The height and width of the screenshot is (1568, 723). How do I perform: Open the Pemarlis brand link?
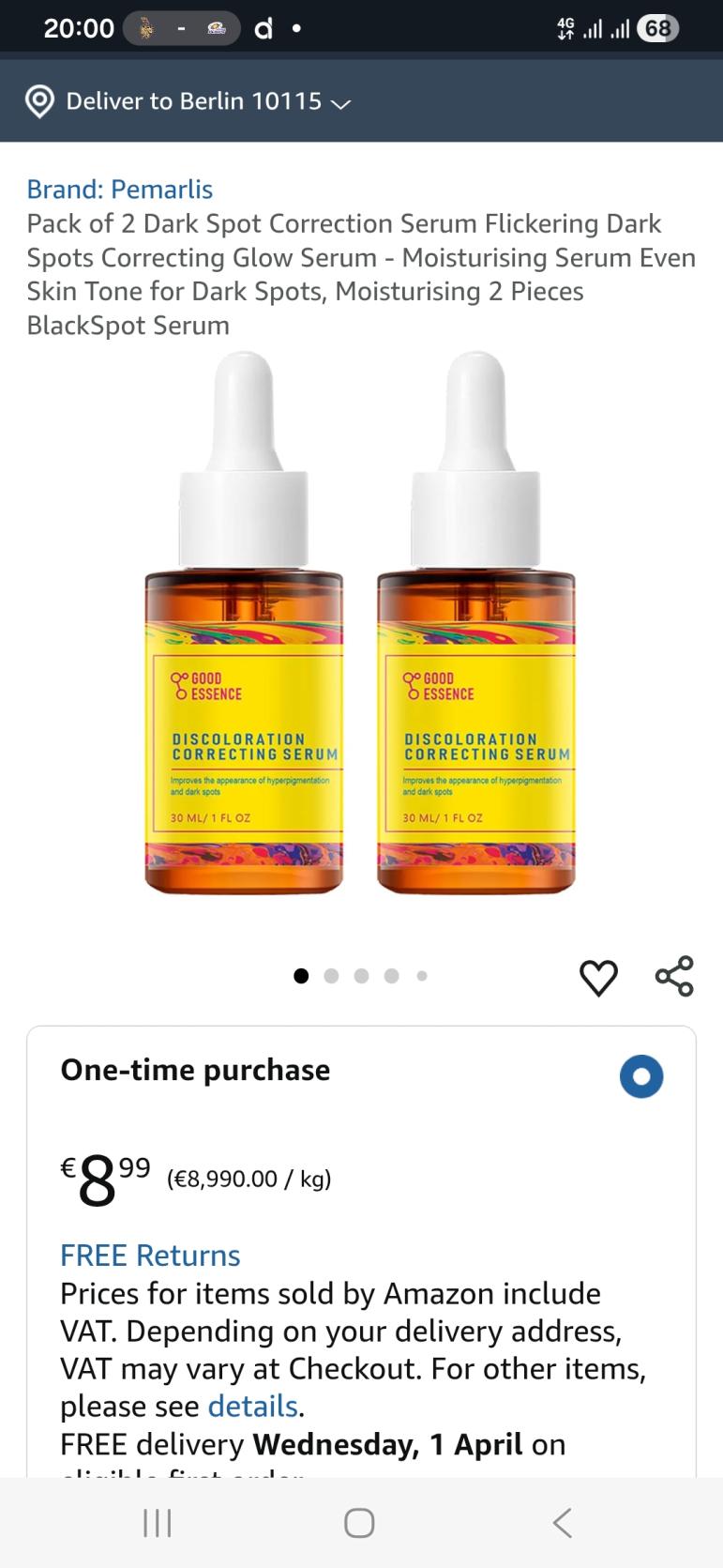[x=120, y=190]
